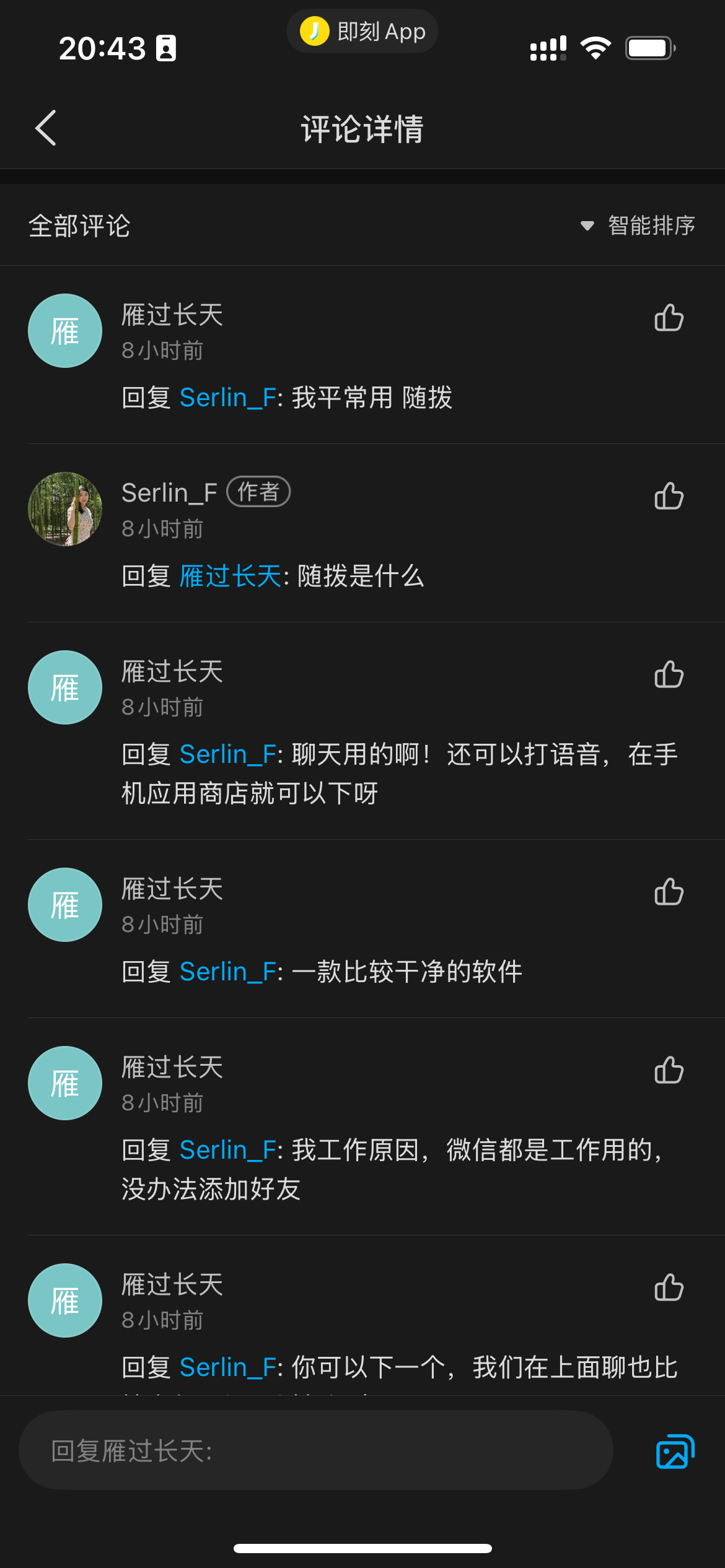Like Serlin_F's comment '随拨是什么'
This screenshot has width=725, height=1568.
tap(669, 496)
